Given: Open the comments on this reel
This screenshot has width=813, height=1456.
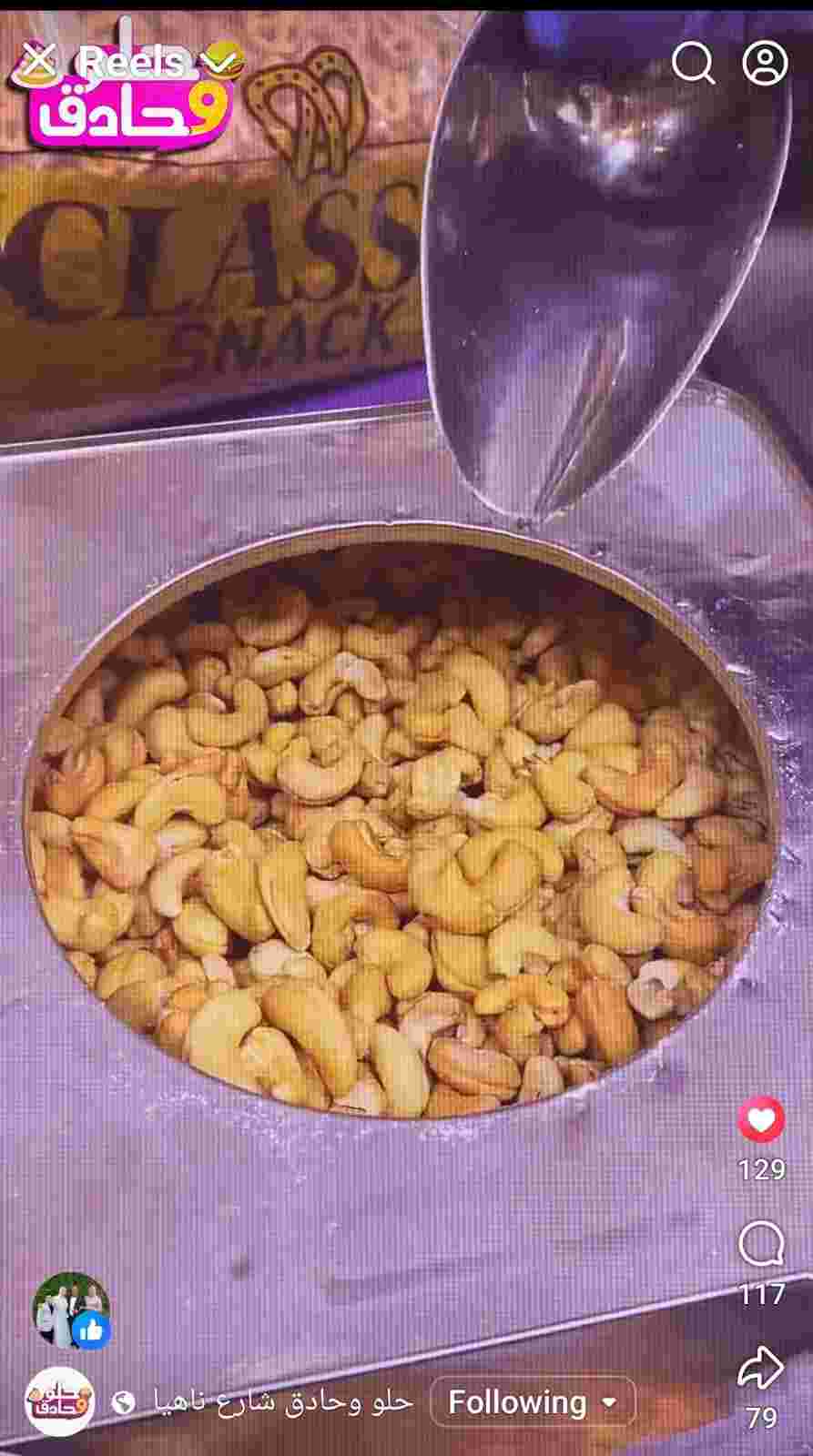Looking at the screenshot, I should 760,1244.
